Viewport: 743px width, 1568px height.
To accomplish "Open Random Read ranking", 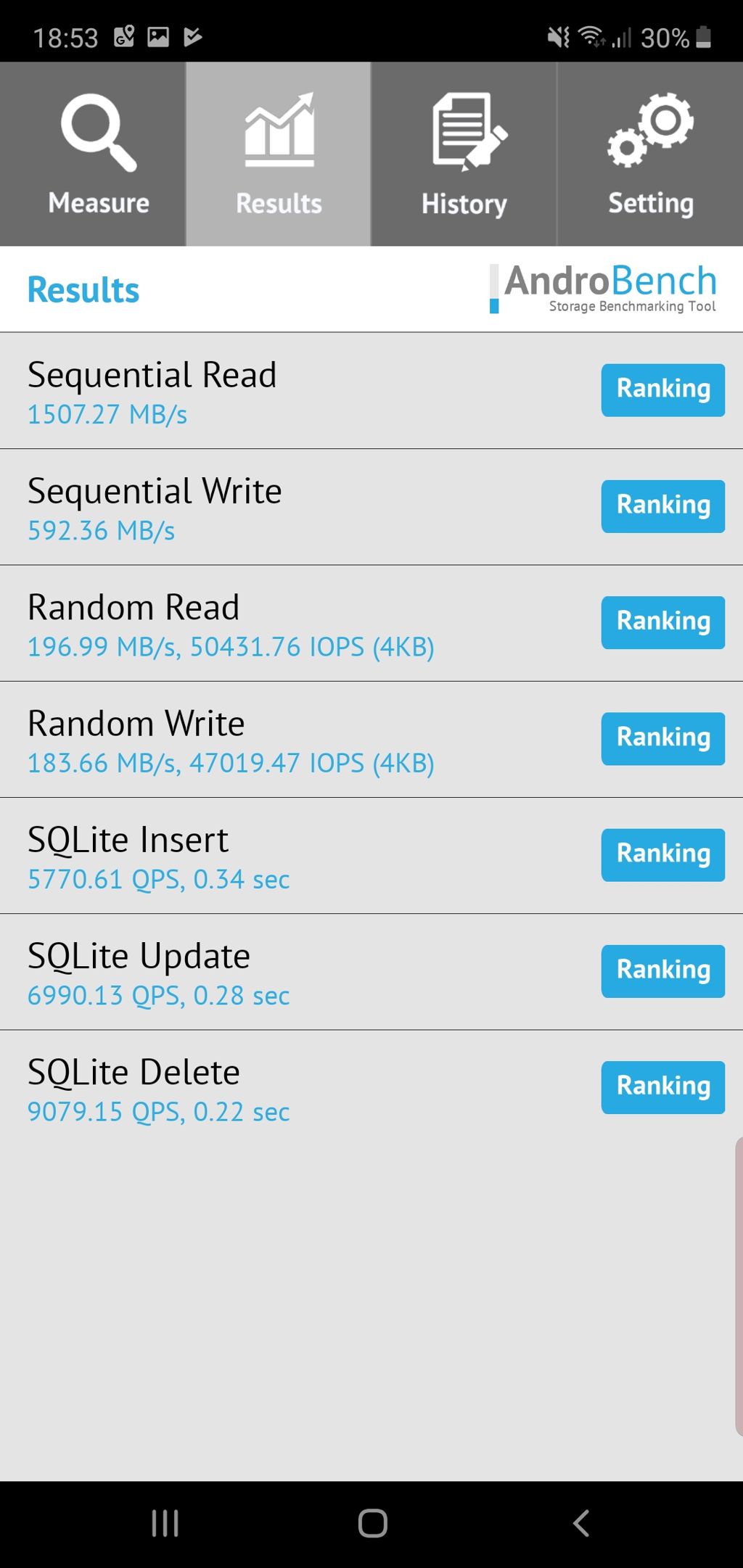I will pyautogui.click(x=662, y=622).
